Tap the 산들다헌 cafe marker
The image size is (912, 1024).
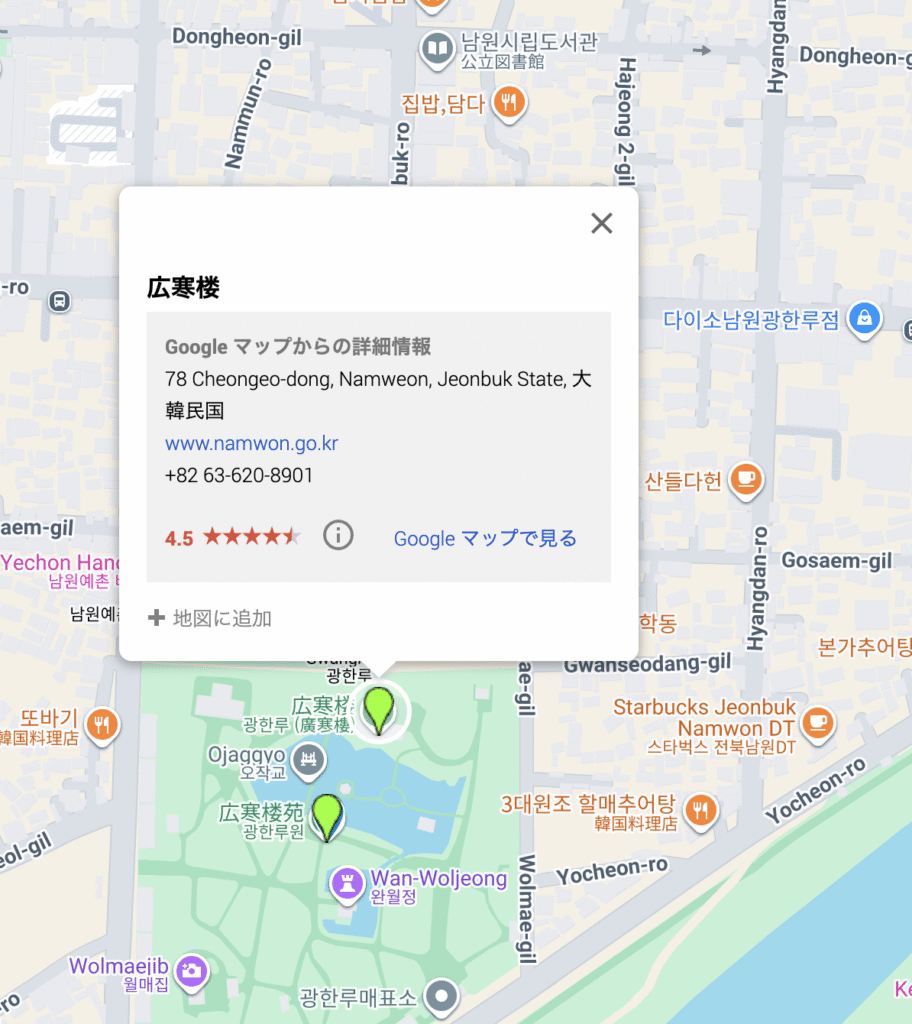[745, 480]
